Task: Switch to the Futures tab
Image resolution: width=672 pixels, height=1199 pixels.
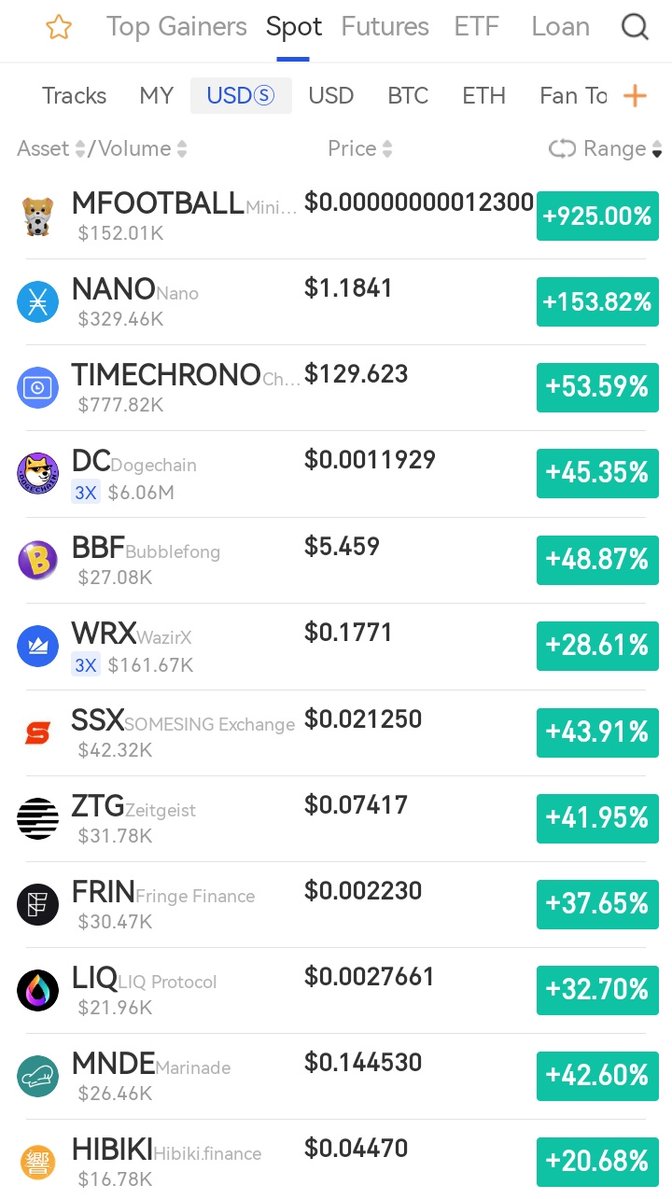Action: 385,27
